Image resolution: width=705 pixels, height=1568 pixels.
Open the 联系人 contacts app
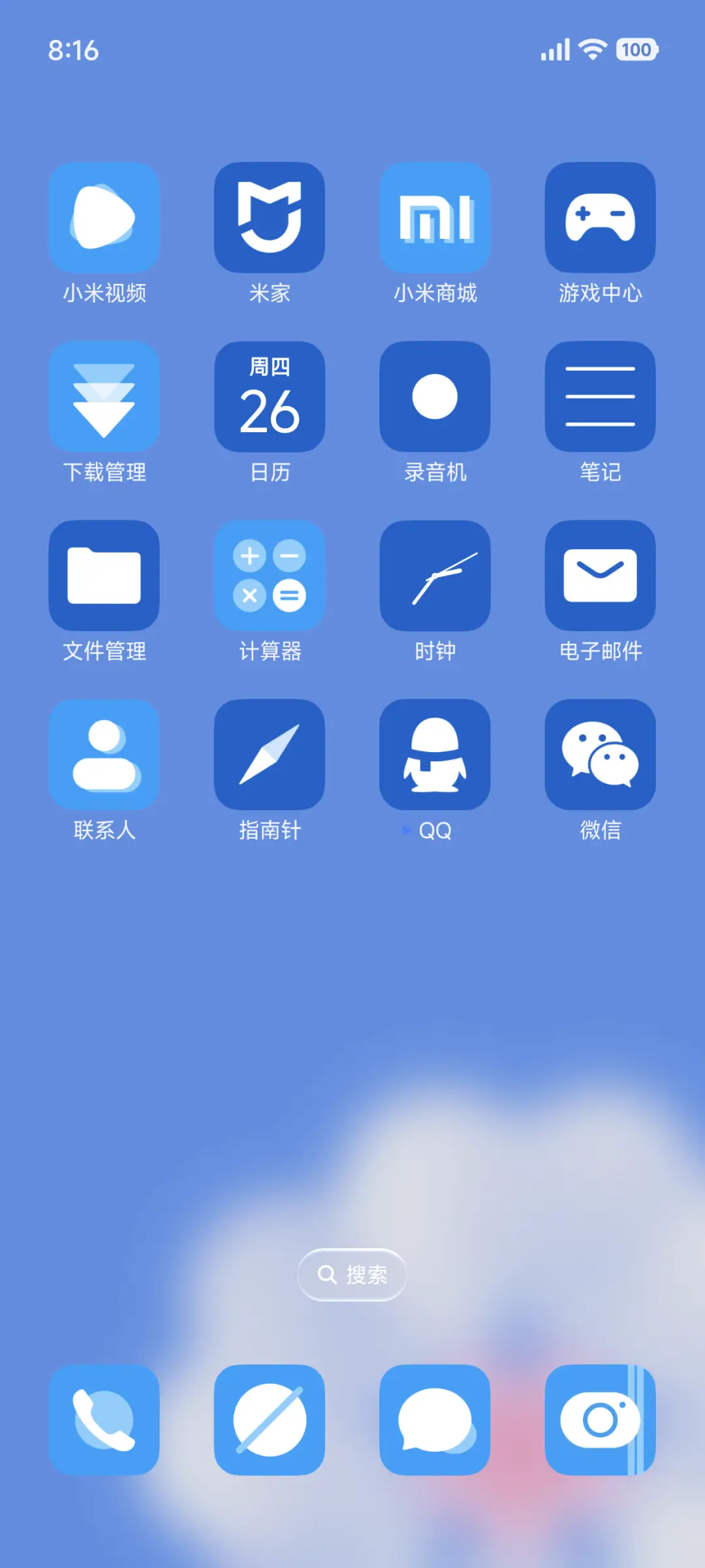pyautogui.click(x=104, y=754)
